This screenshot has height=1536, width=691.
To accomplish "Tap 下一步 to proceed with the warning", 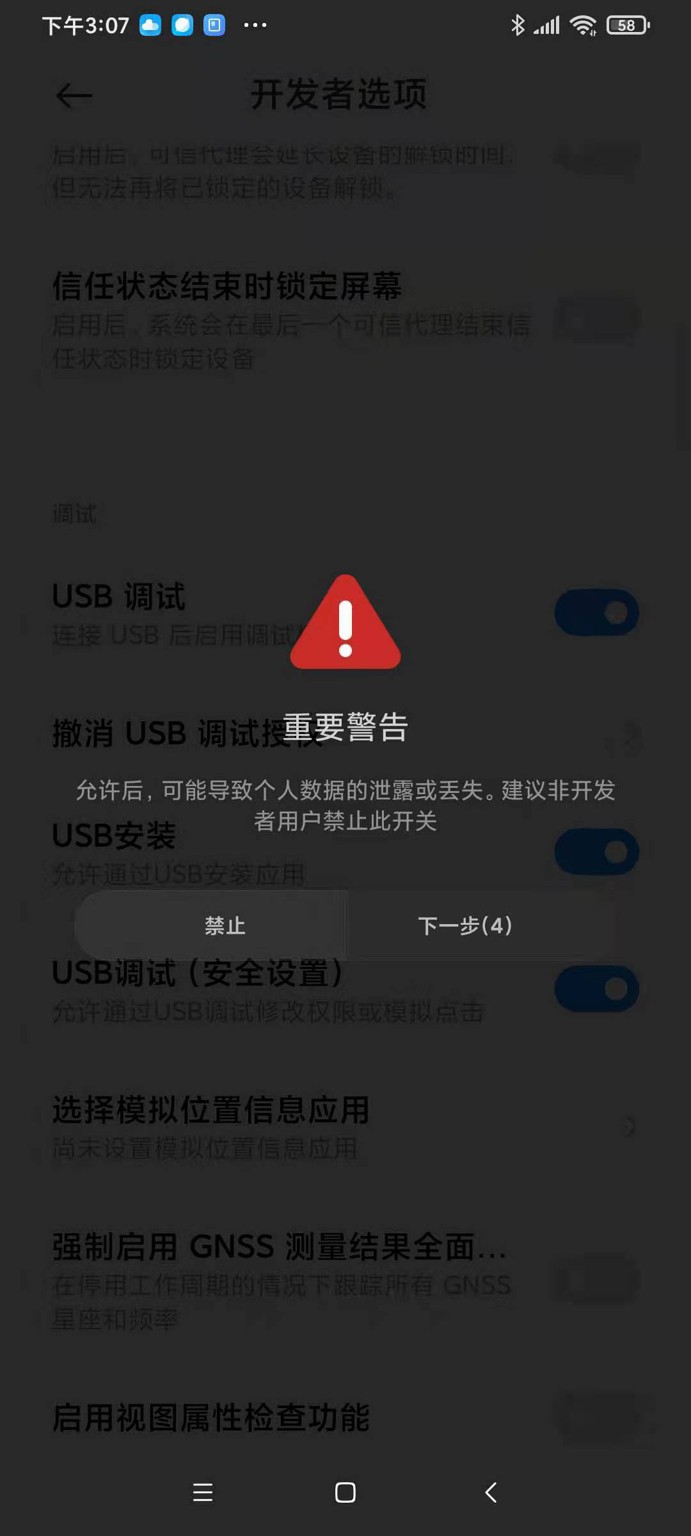I will pos(465,926).
